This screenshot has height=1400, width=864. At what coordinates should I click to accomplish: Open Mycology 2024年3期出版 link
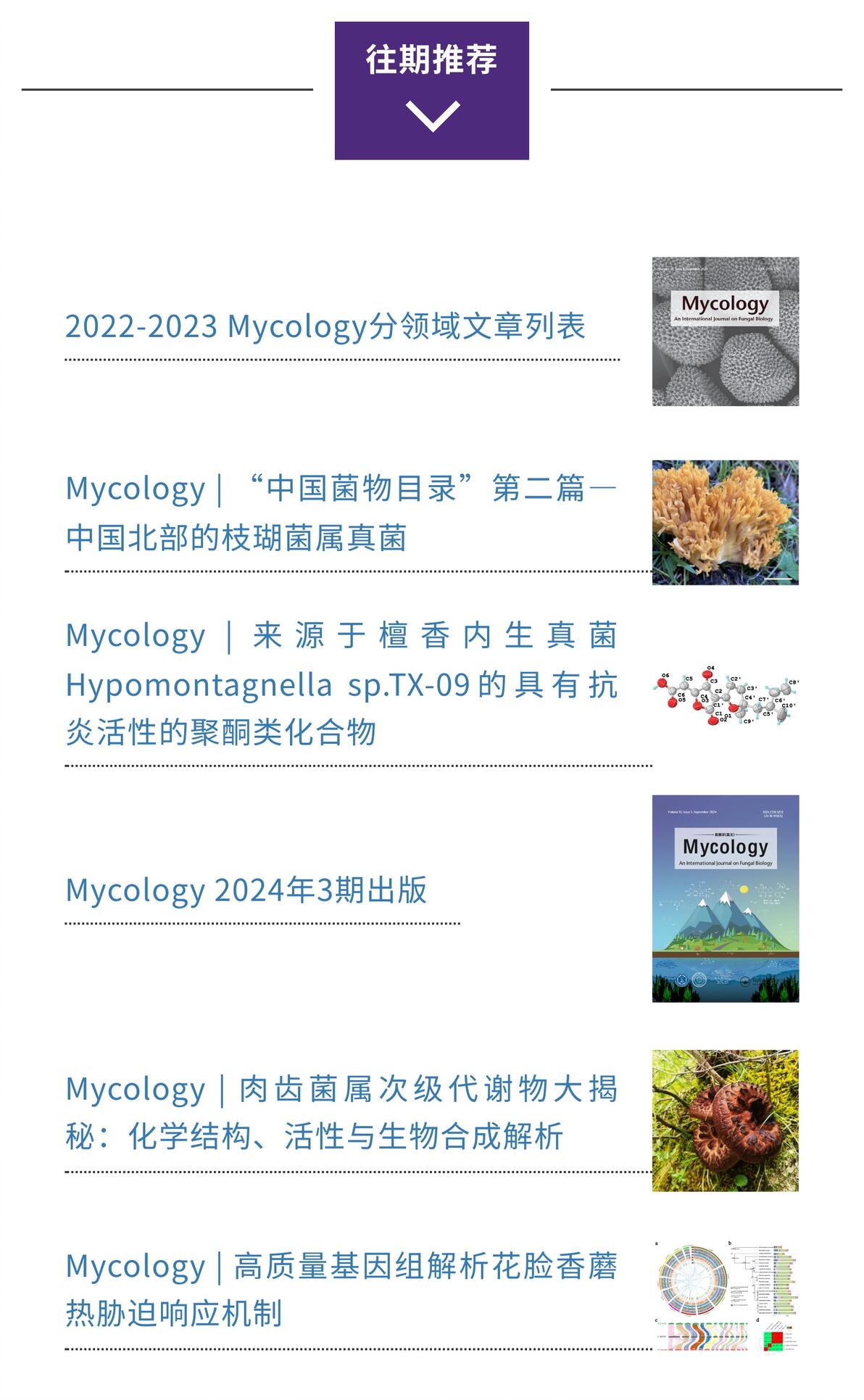point(246,890)
